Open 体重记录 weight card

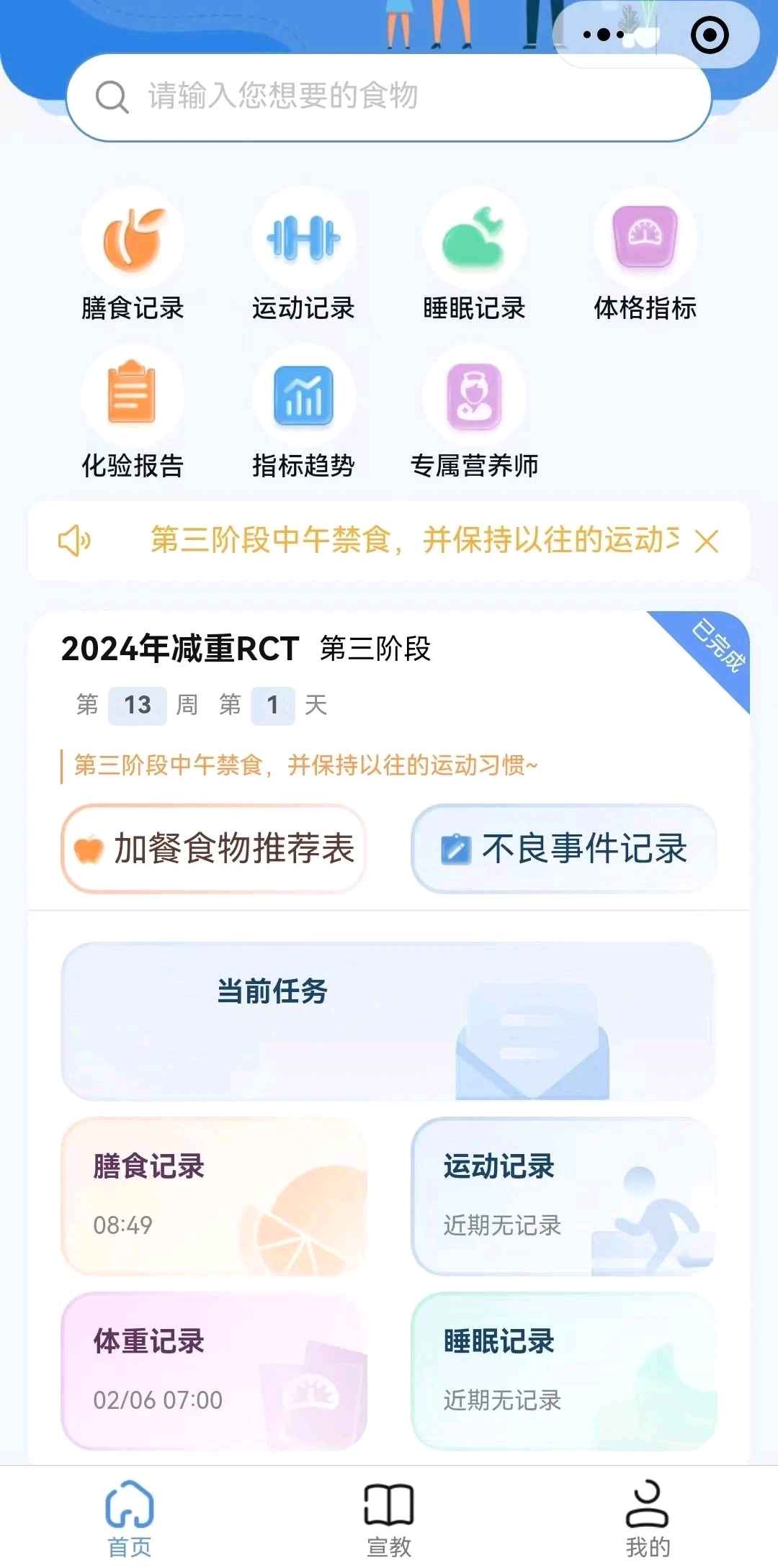tap(214, 1371)
